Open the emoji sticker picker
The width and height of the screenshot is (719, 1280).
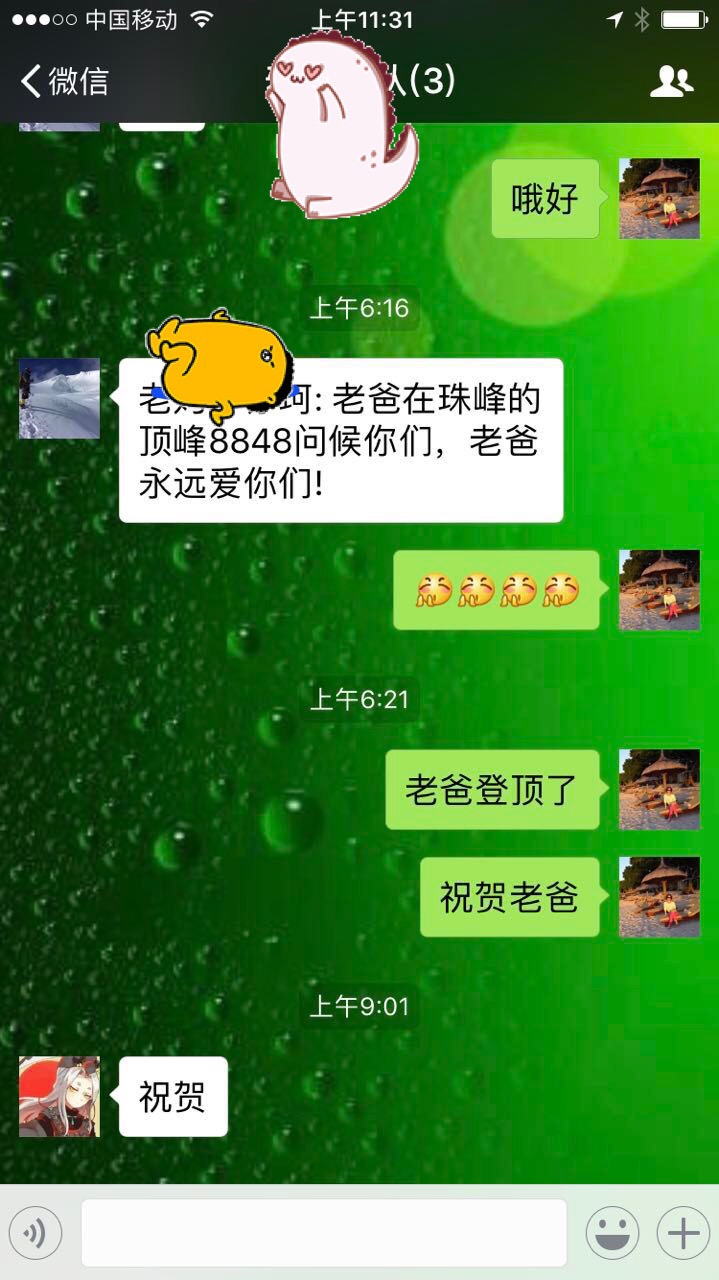612,1233
